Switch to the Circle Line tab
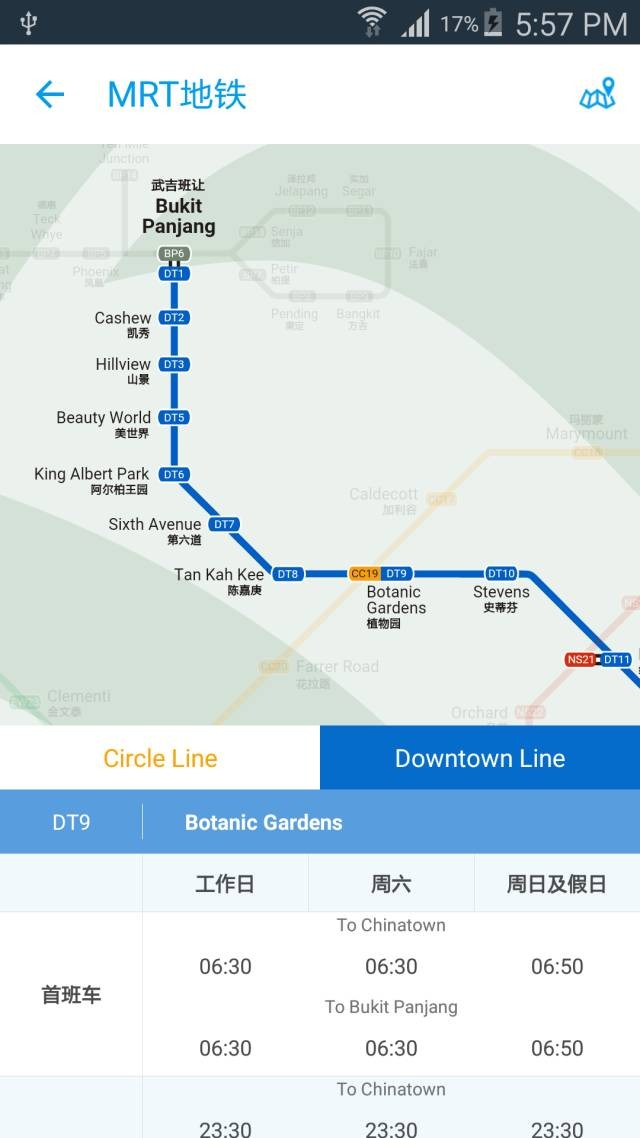Image resolution: width=640 pixels, height=1138 pixels. [x=160, y=758]
